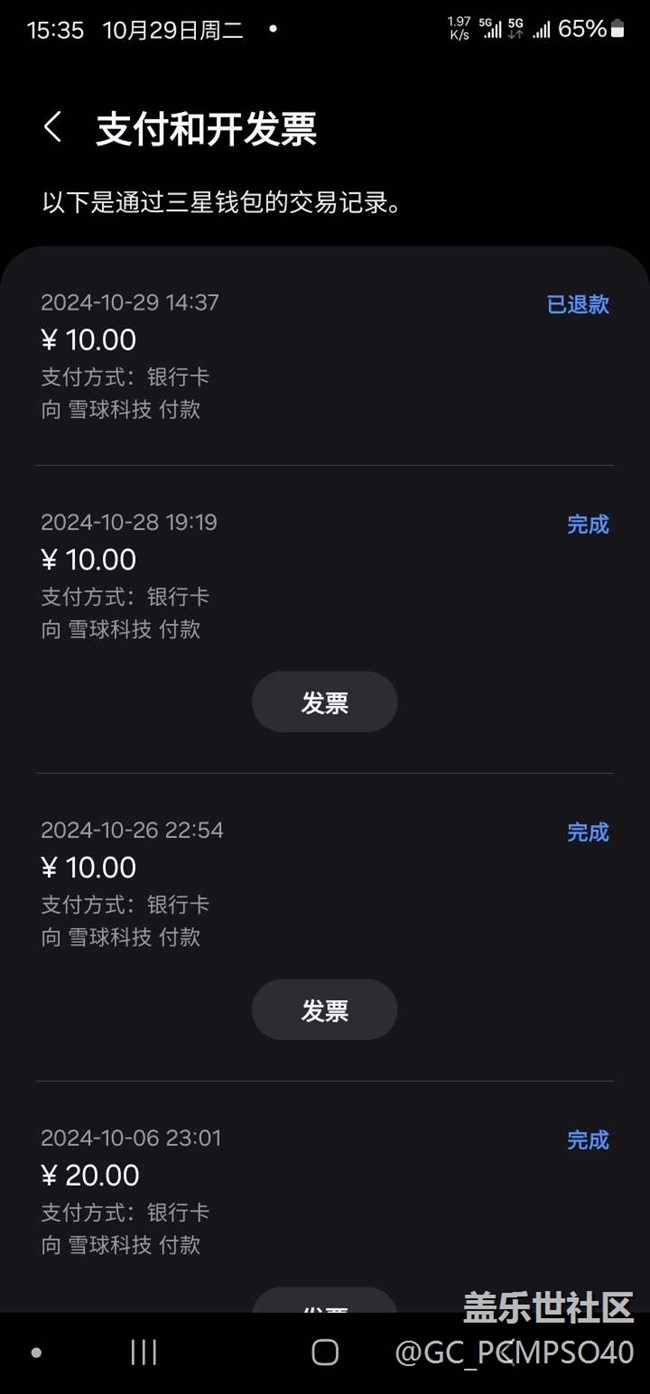Tap 发票 for the 2024-10-28 19:19 payment
650x1394 pixels.
pos(324,702)
